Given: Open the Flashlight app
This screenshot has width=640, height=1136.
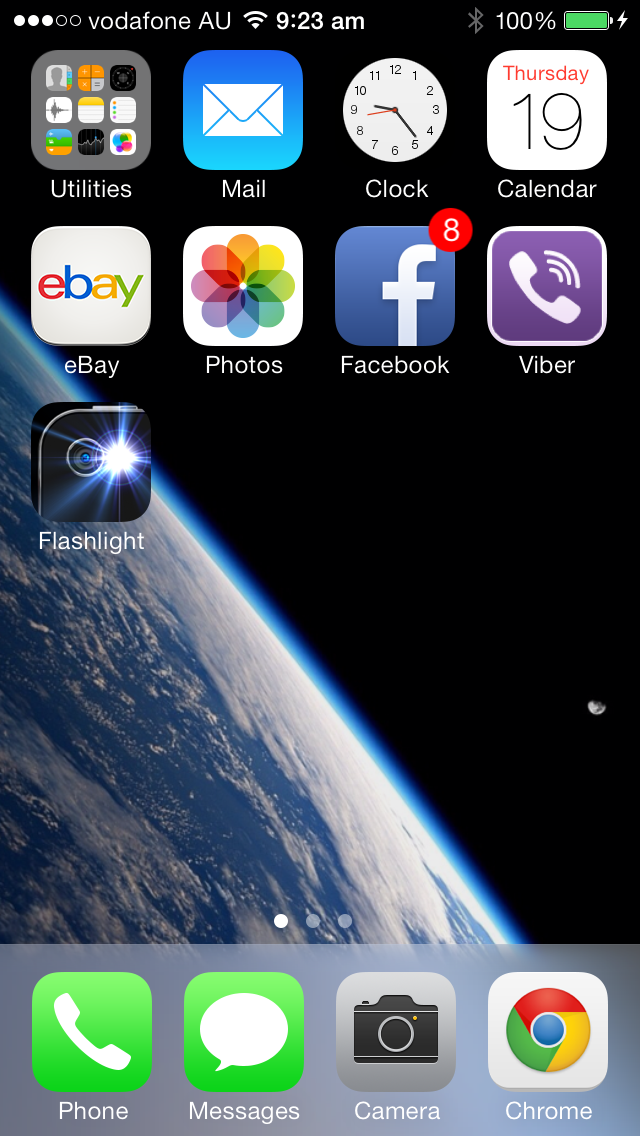Looking at the screenshot, I should click(x=91, y=462).
